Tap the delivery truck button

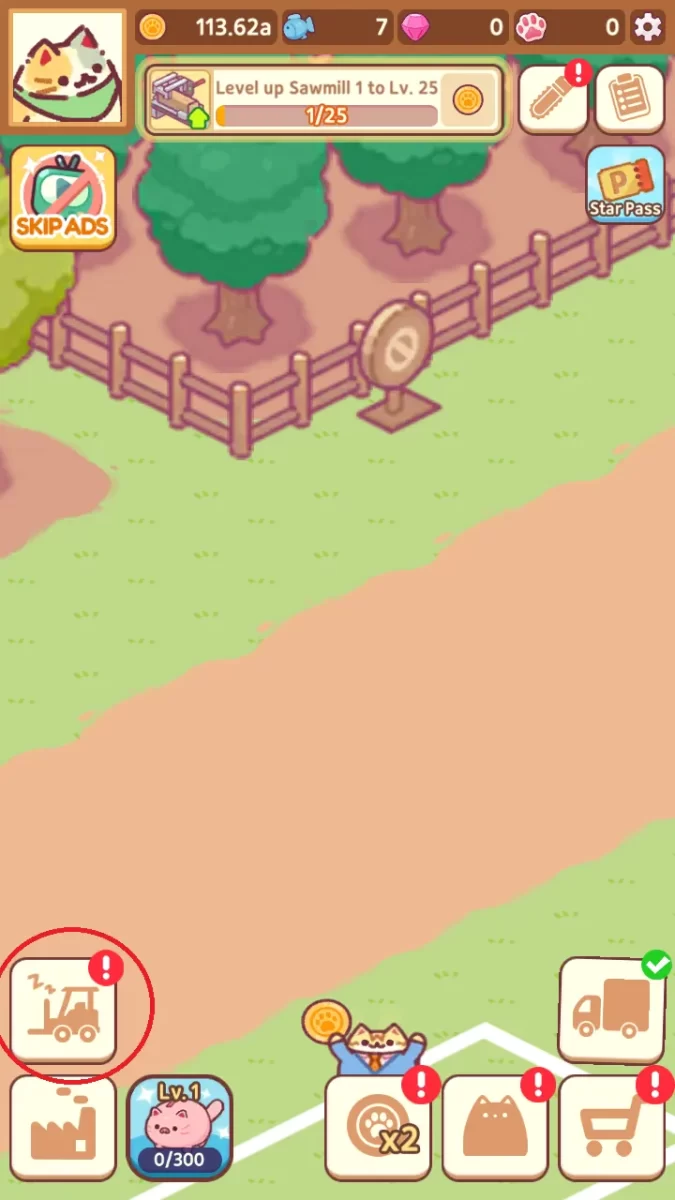611,1009
